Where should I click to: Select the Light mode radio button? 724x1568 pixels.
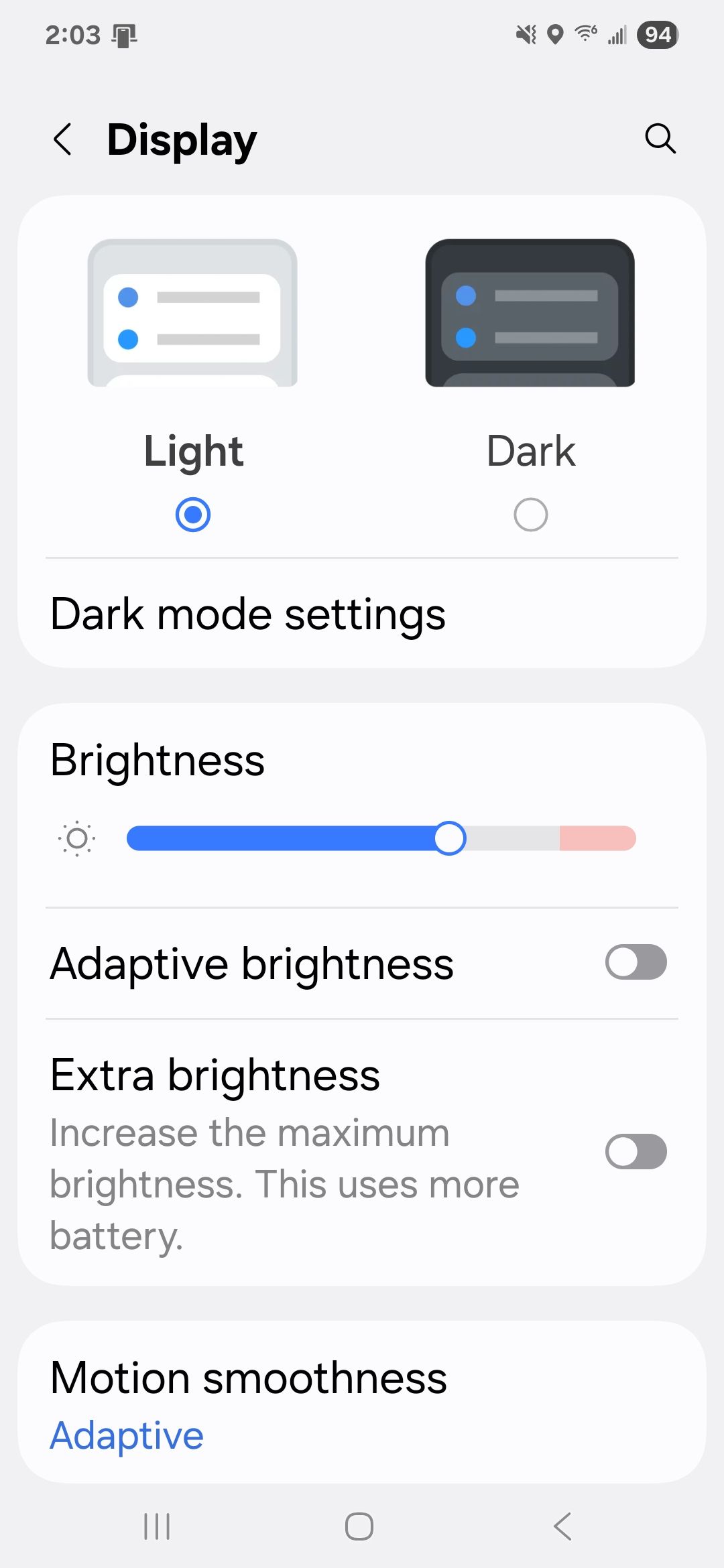[193, 515]
